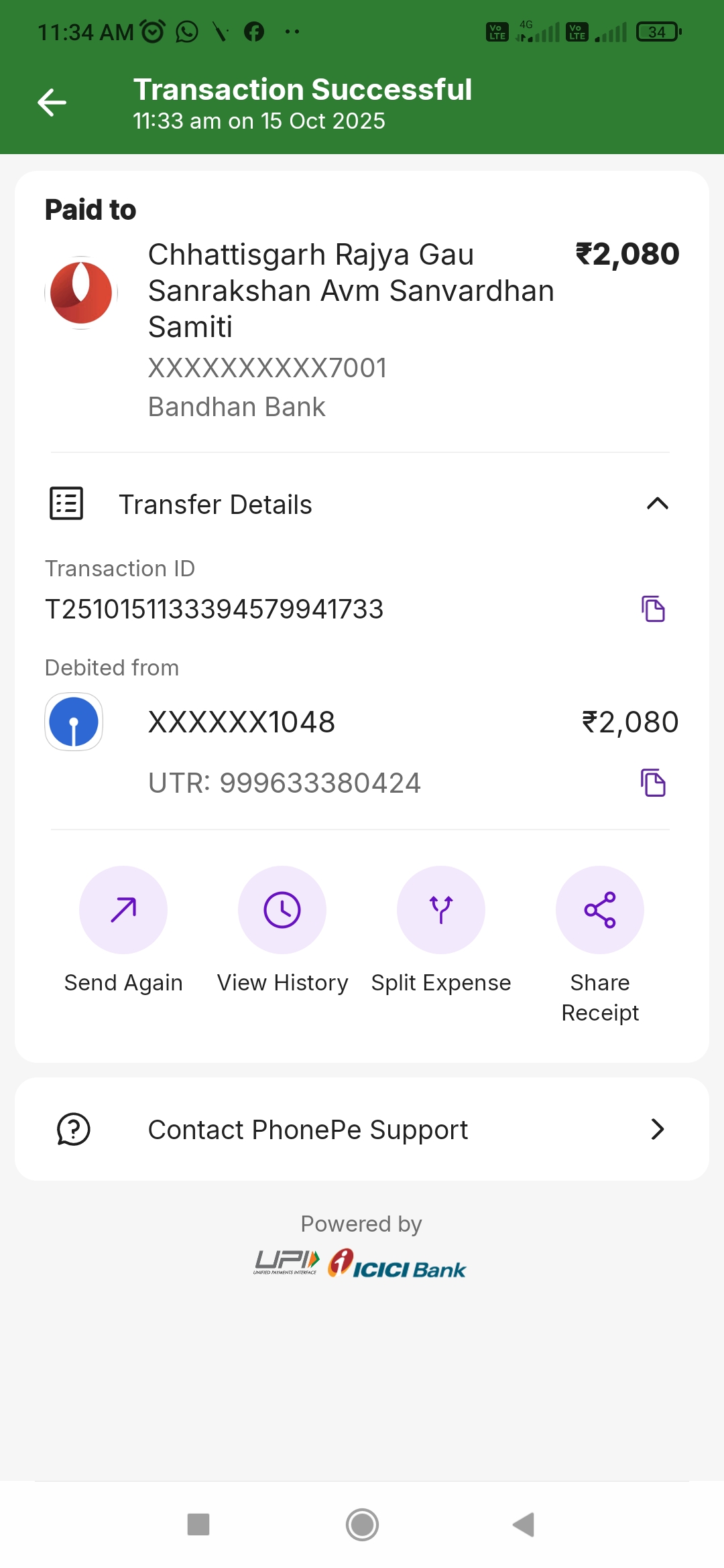
Task: Go back using the header arrow
Action: coord(52,103)
